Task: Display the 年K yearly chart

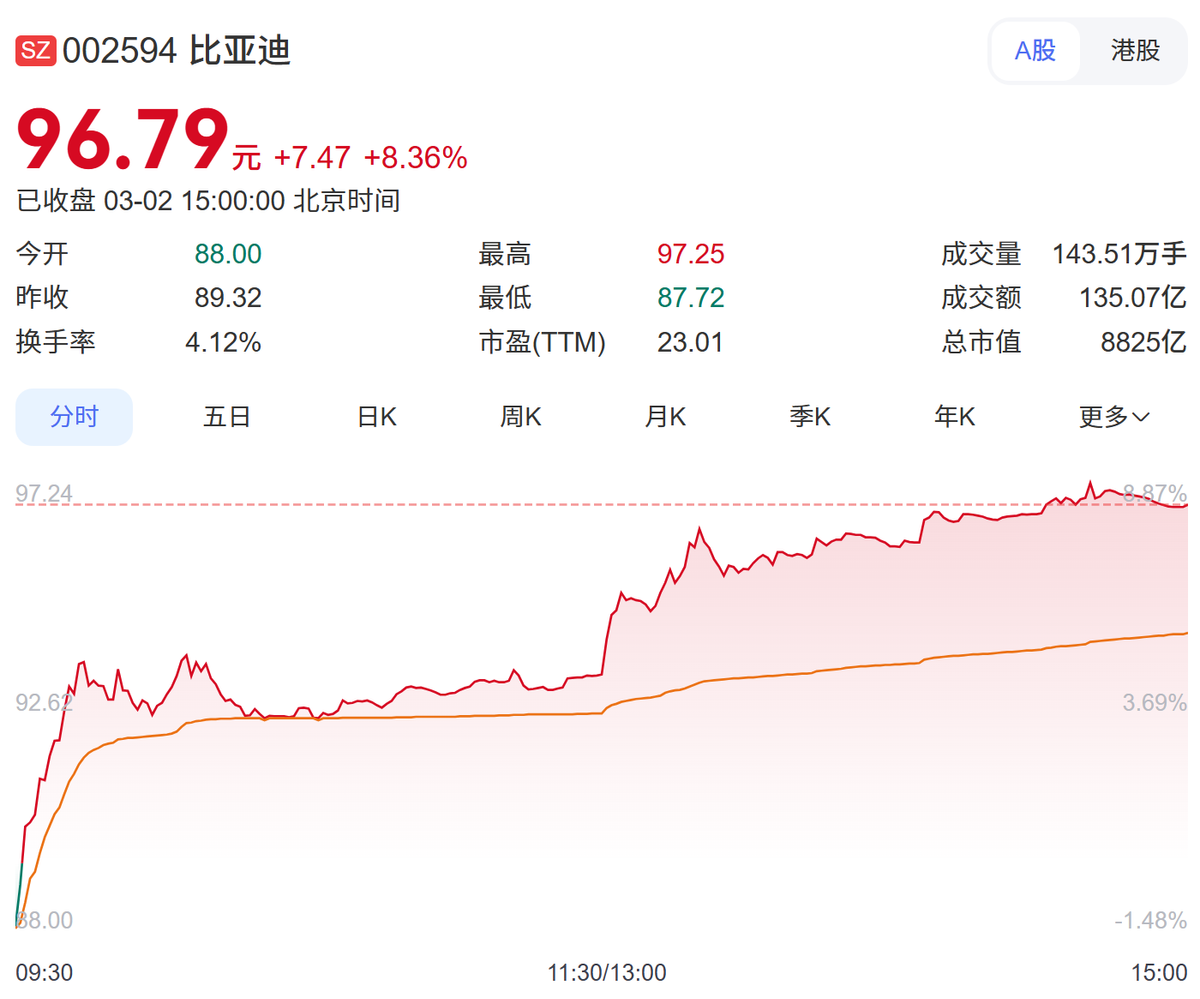Action: pyautogui.click(x=954, y=417)
